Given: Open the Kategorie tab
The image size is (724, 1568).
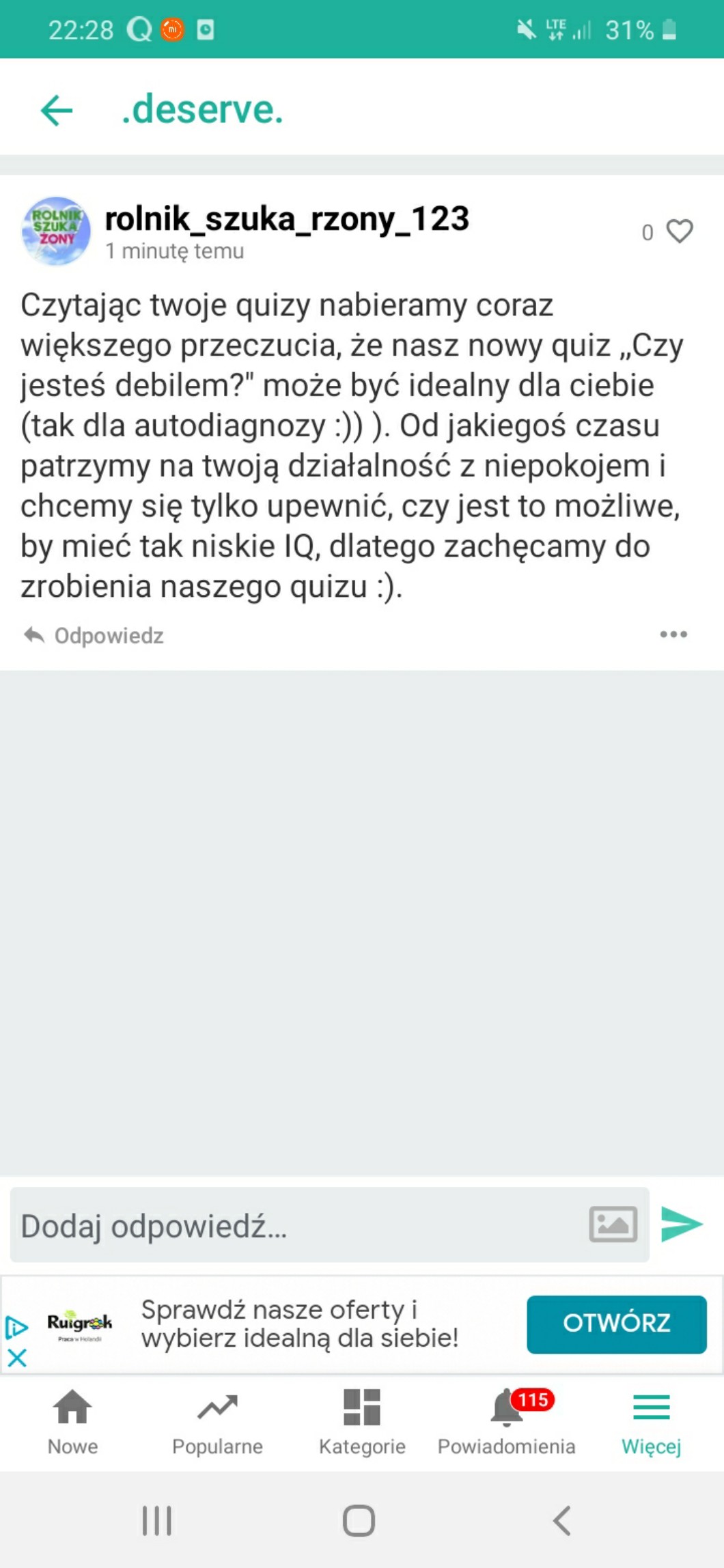Looking at the screenshot, I should [362, 1421].
